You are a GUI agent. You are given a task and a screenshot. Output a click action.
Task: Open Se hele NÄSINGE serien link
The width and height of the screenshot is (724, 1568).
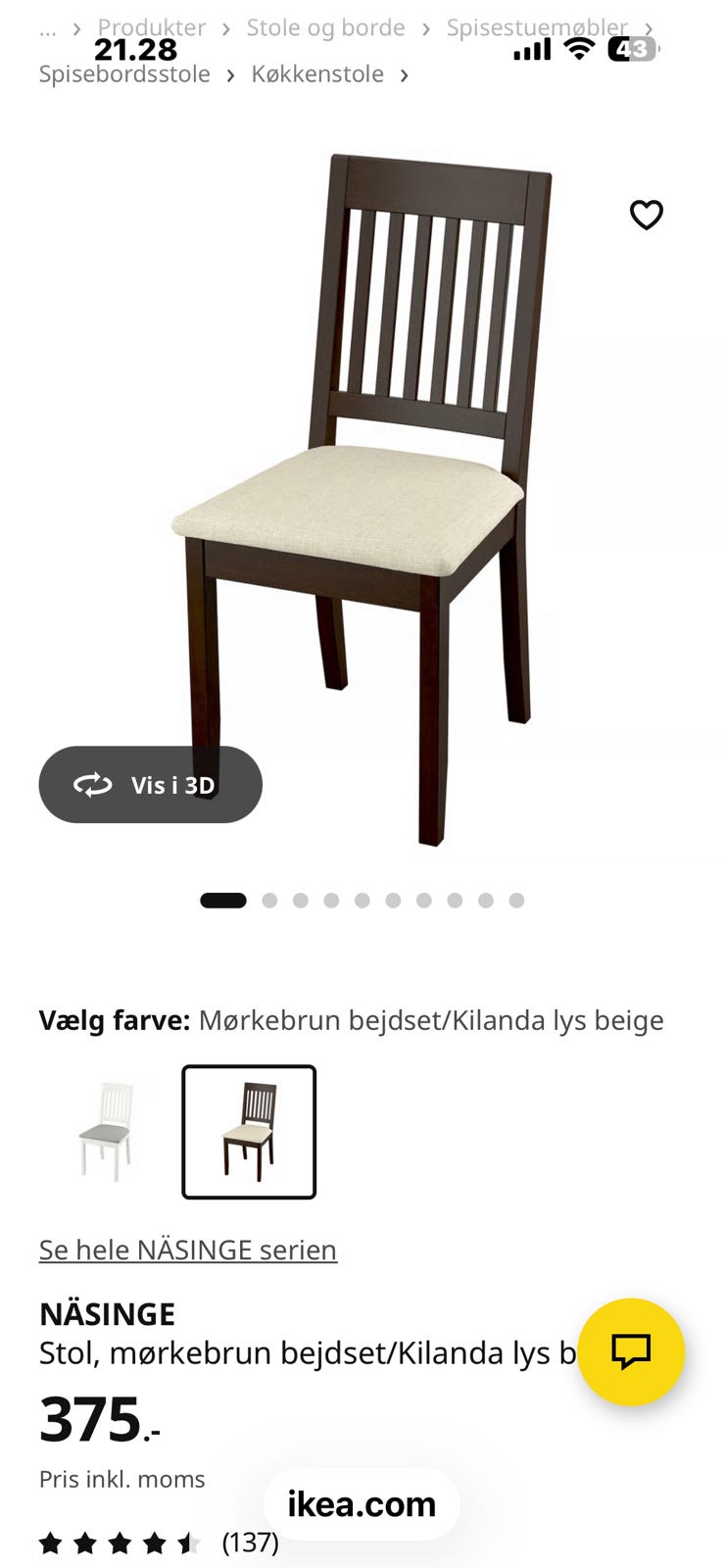point(187,1249)
